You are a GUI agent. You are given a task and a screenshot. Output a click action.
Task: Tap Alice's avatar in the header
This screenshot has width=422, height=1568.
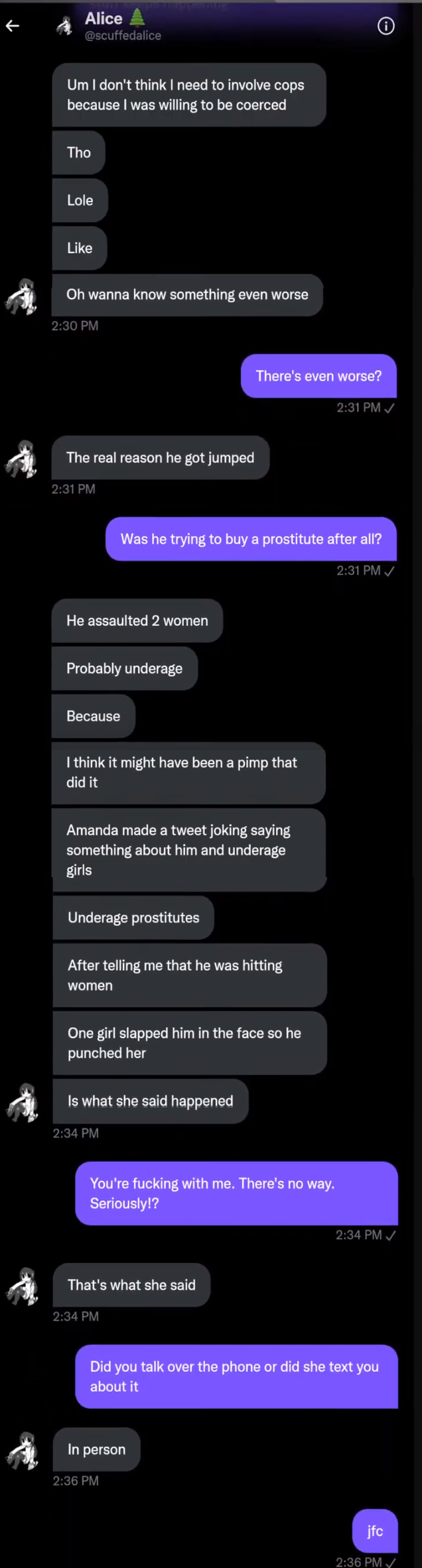coord(64,26)
